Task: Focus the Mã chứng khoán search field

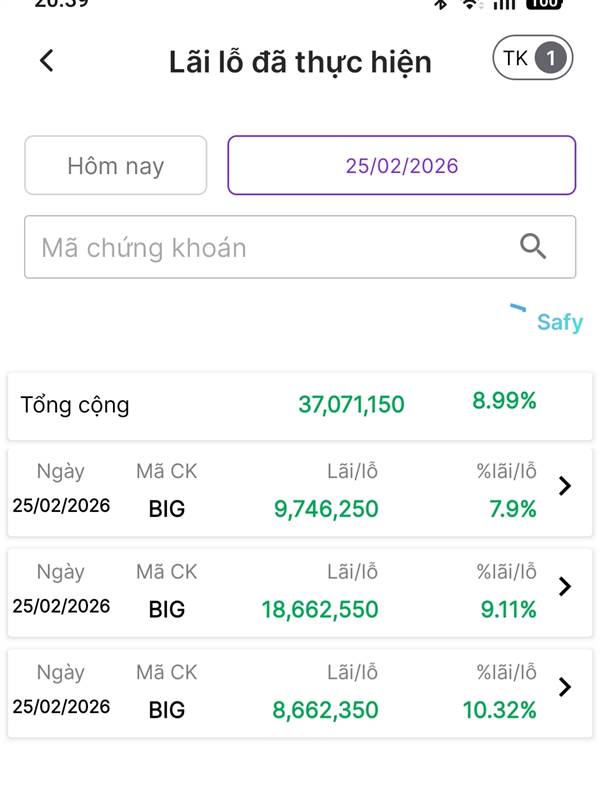Action: 300,247
